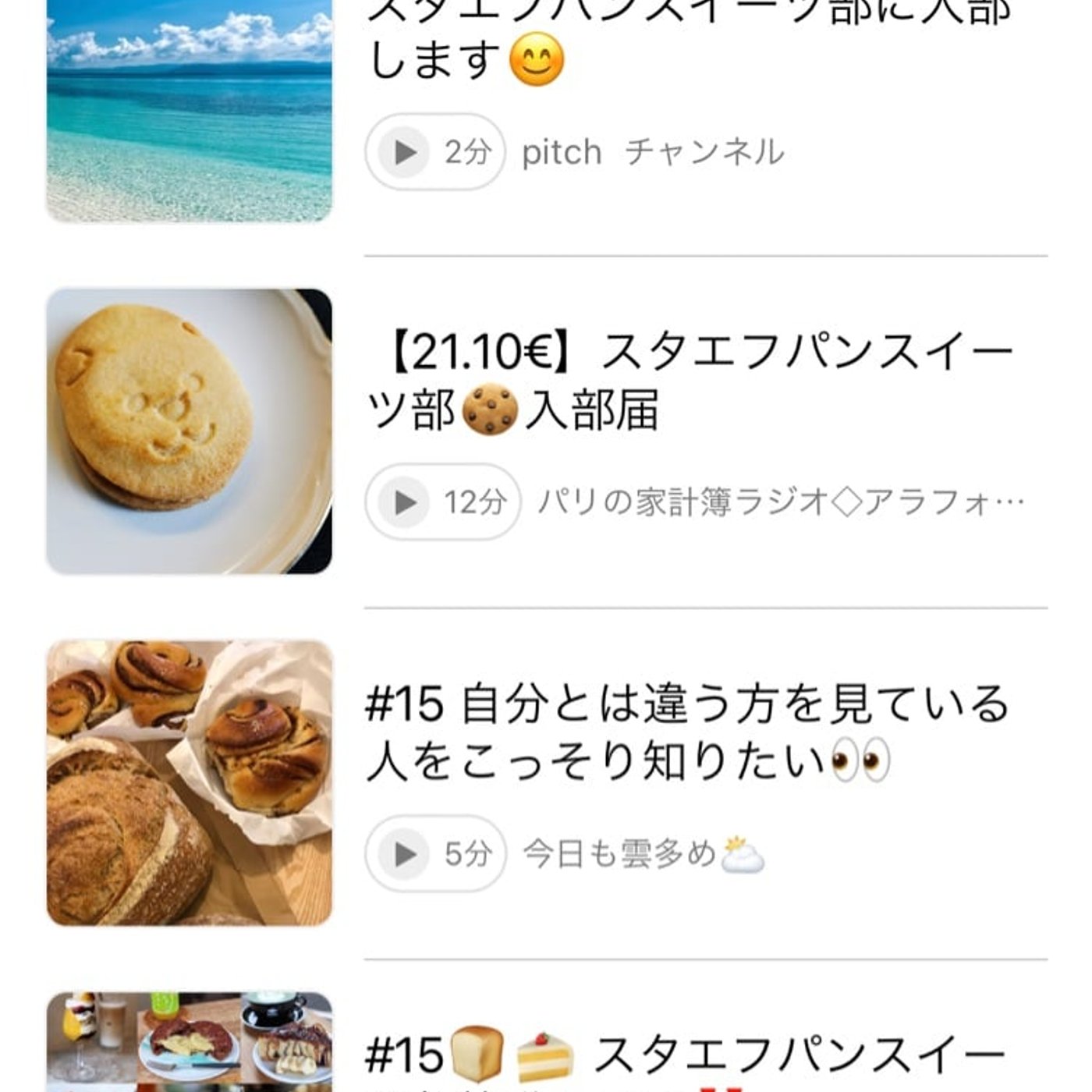Image resolution: width=1092 pixels, height=1092 pixels.
Task: Open the bear cookie episode thumbnail
Action: pos(190,431)
